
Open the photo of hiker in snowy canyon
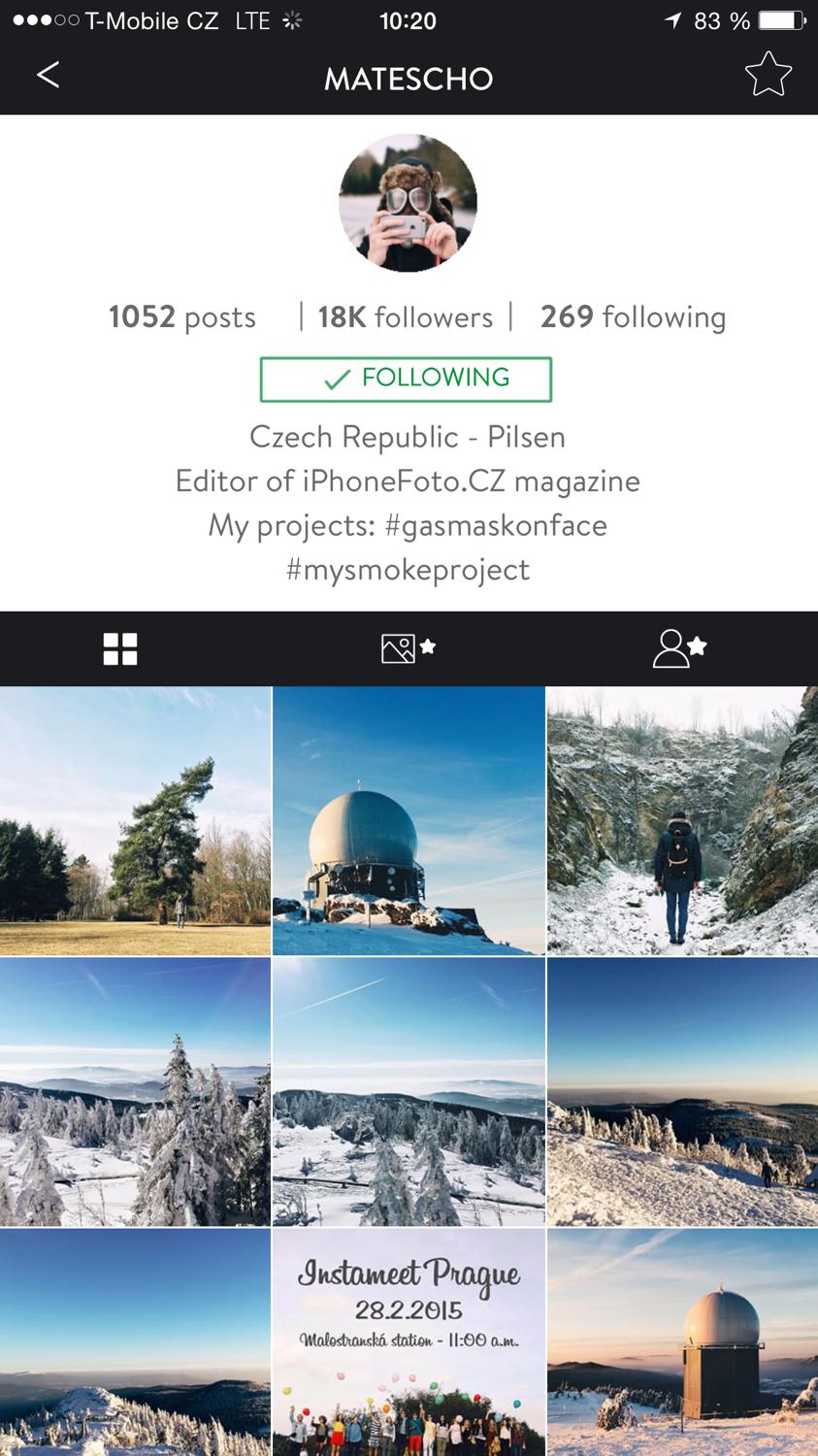point(682,821)
